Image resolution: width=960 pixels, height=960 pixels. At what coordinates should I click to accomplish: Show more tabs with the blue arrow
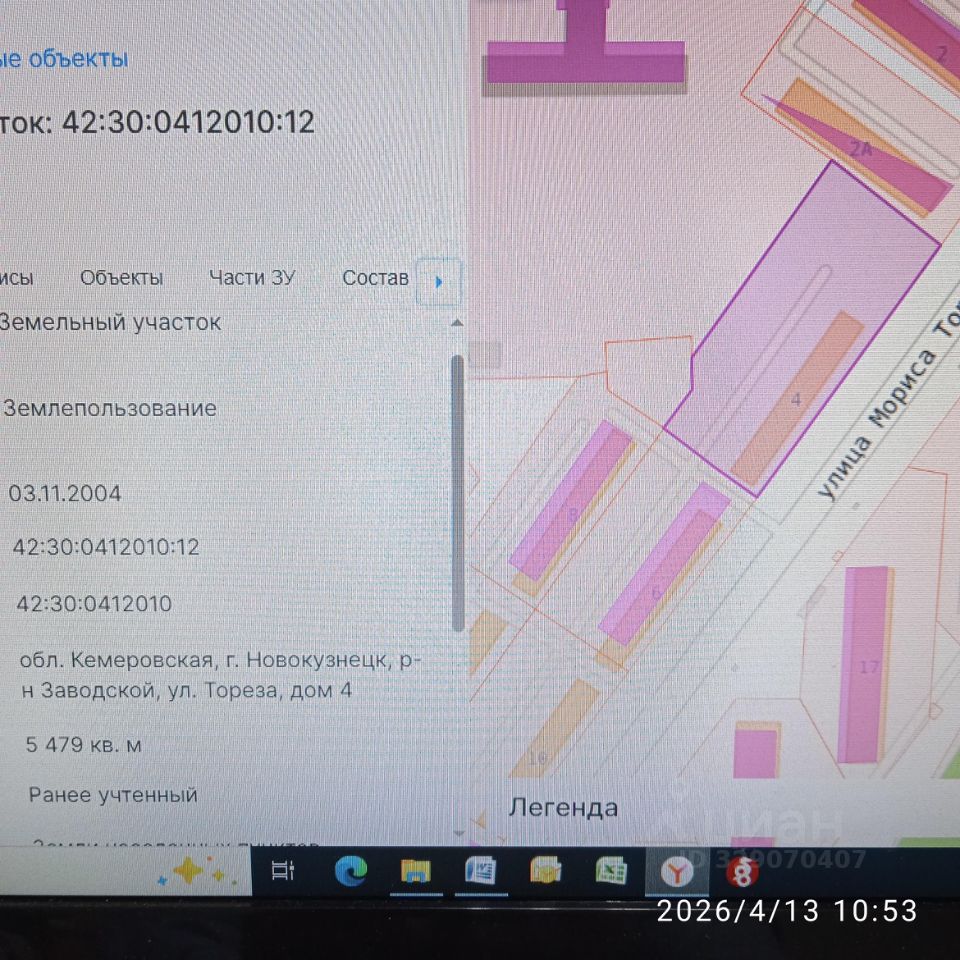click(x=438, y=282)
